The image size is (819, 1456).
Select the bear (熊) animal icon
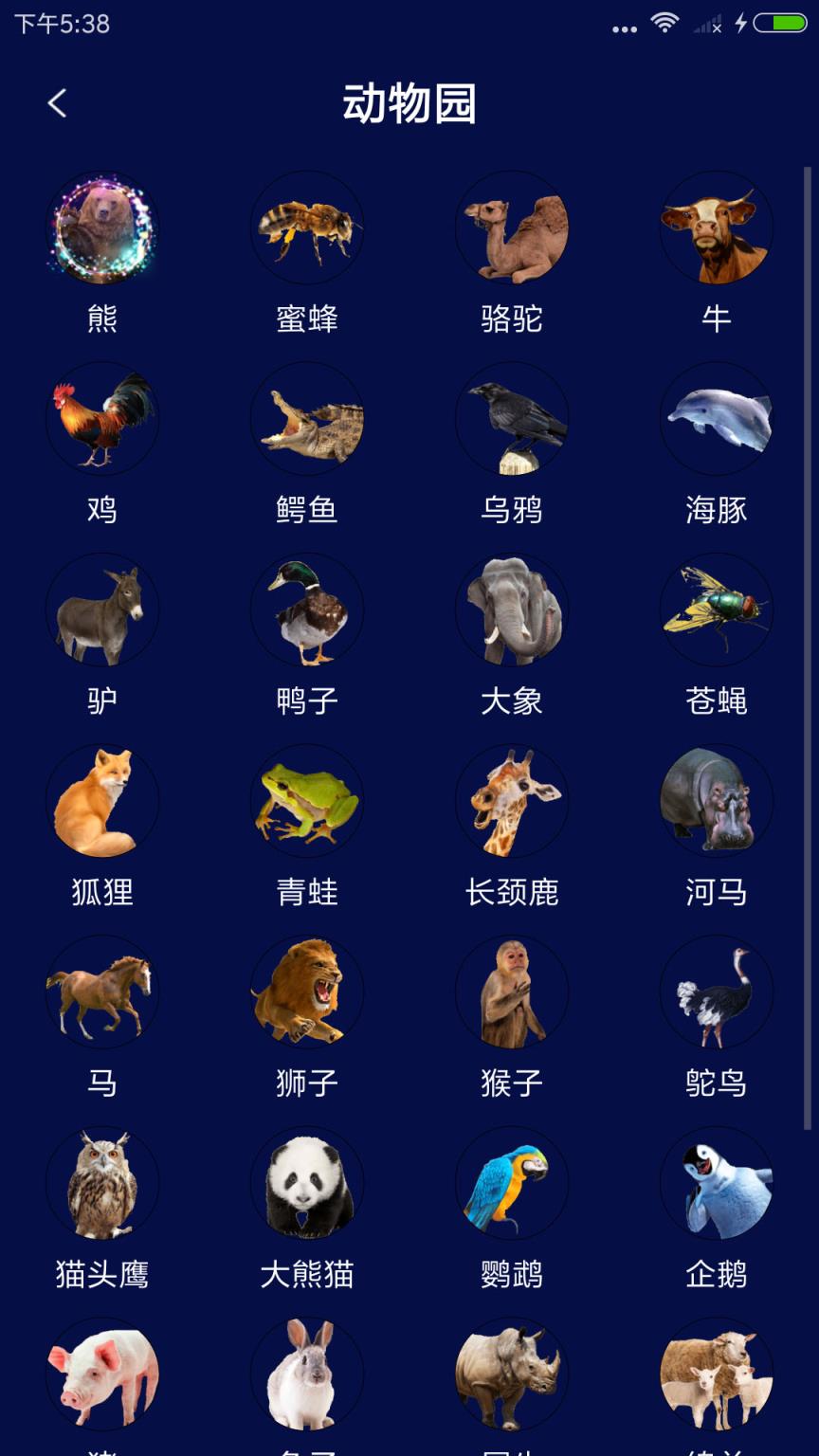pyautogui.click(x=102, y=228)
